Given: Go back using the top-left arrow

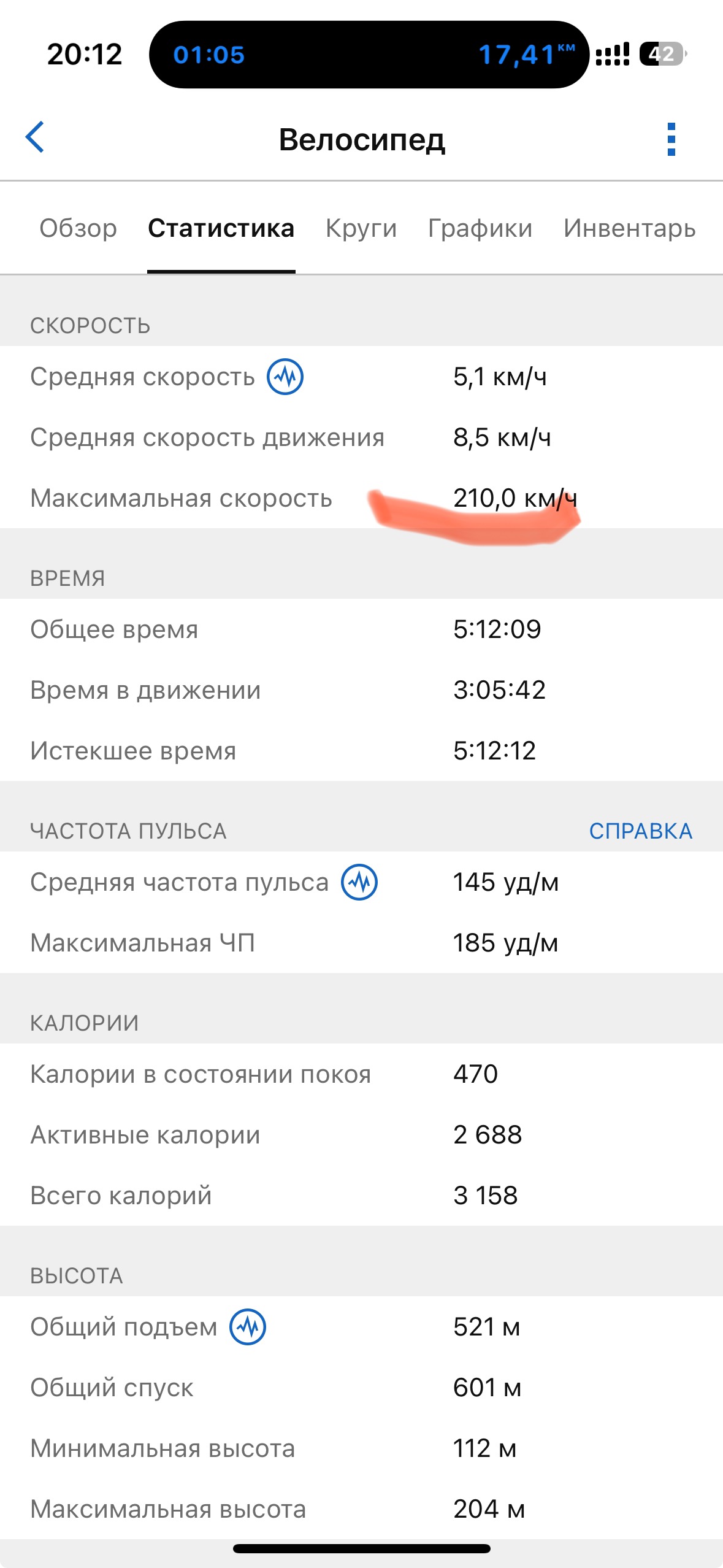Looking at the screenshot, I should [35, 137].
